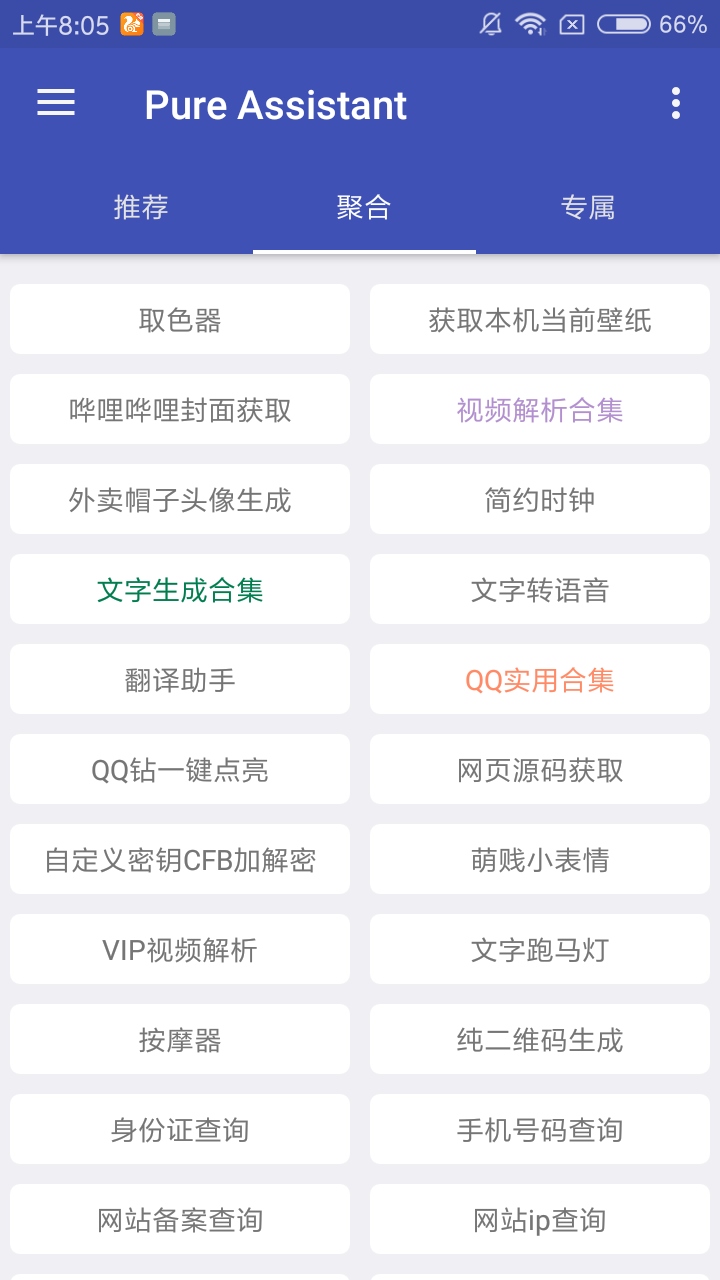Open the QQ实用合集 collection
The image size is (720, 1280).
[539, 679]
